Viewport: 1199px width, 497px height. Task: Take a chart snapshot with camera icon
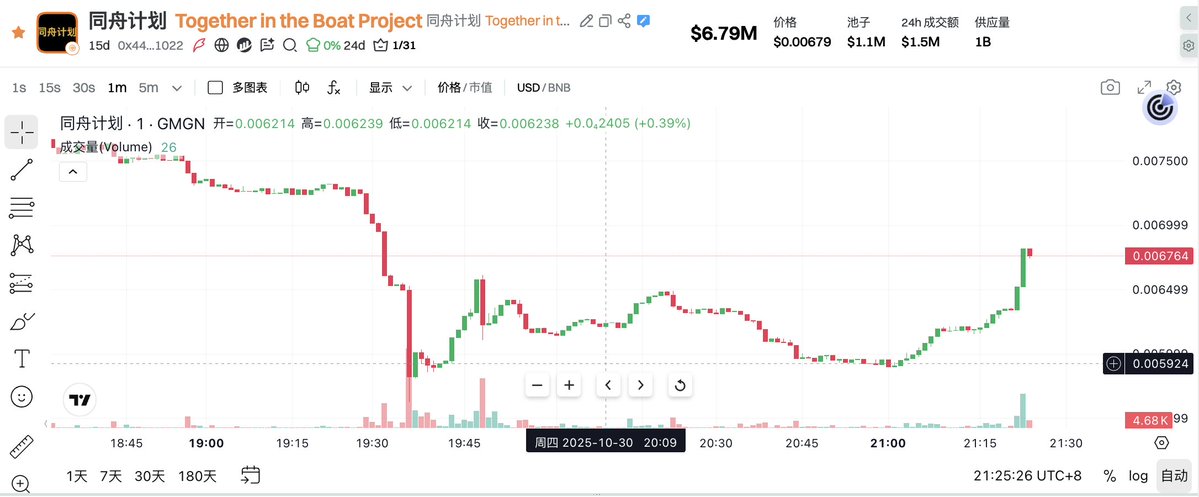pos(1110,88)
